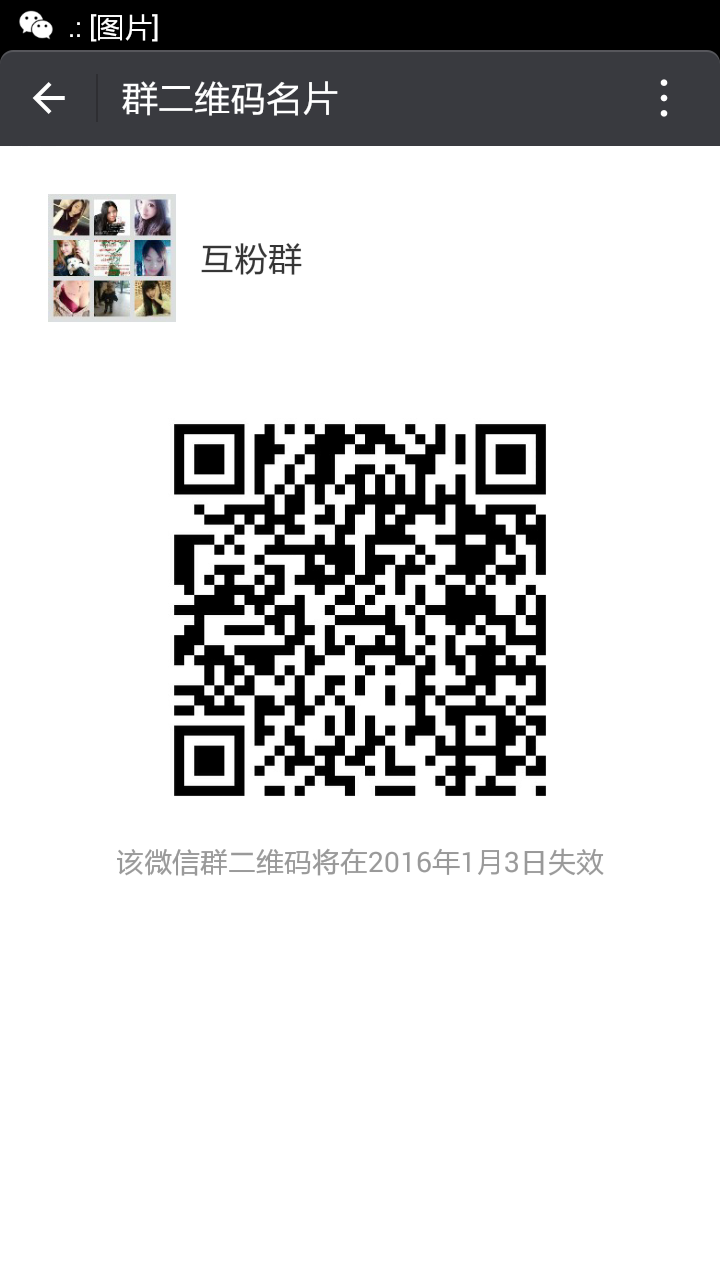This screenshot has width=720, height=1280.
Task: Go back using the top-left arrow
Action: pyautogui.click(x=48, y=98)
